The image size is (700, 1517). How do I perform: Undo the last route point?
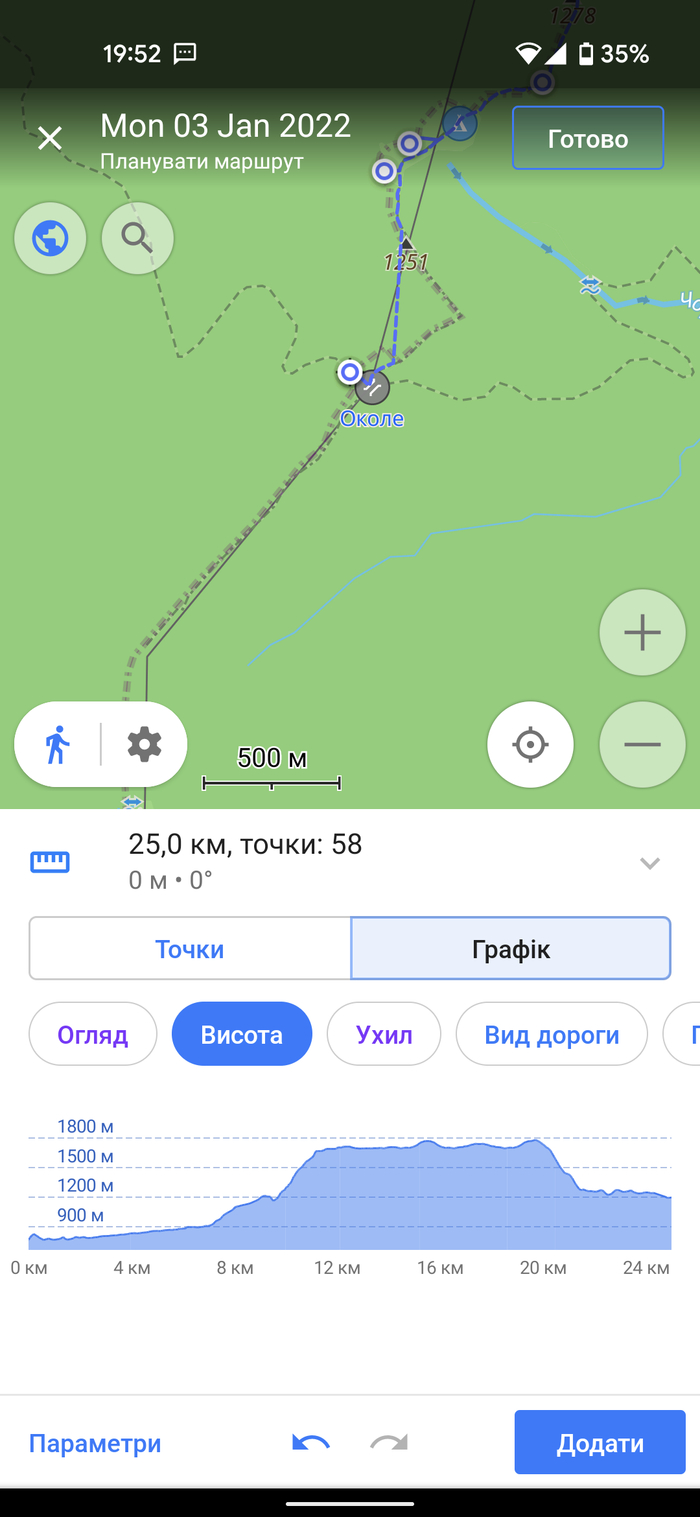311,1442
